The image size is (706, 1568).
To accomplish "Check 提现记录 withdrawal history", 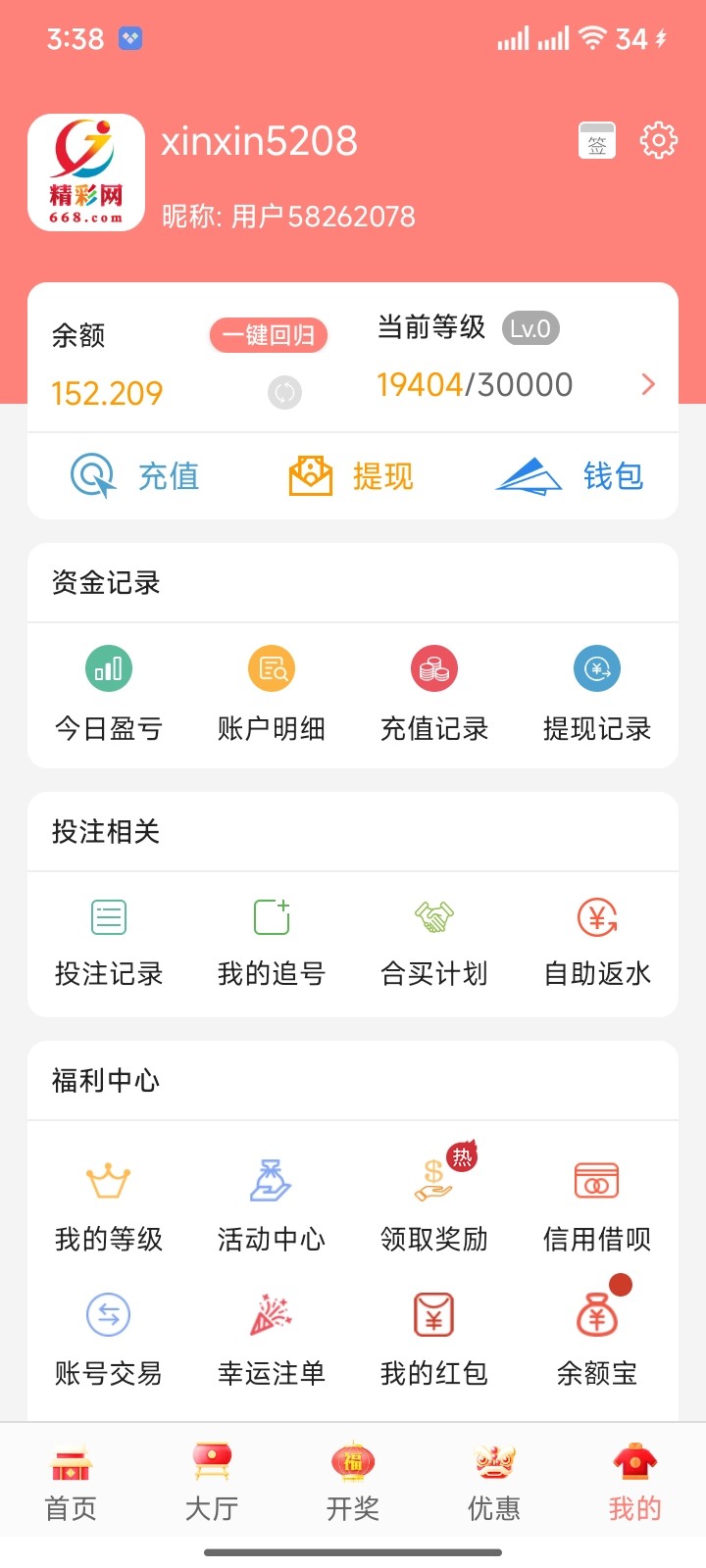I will click(596, 693).
